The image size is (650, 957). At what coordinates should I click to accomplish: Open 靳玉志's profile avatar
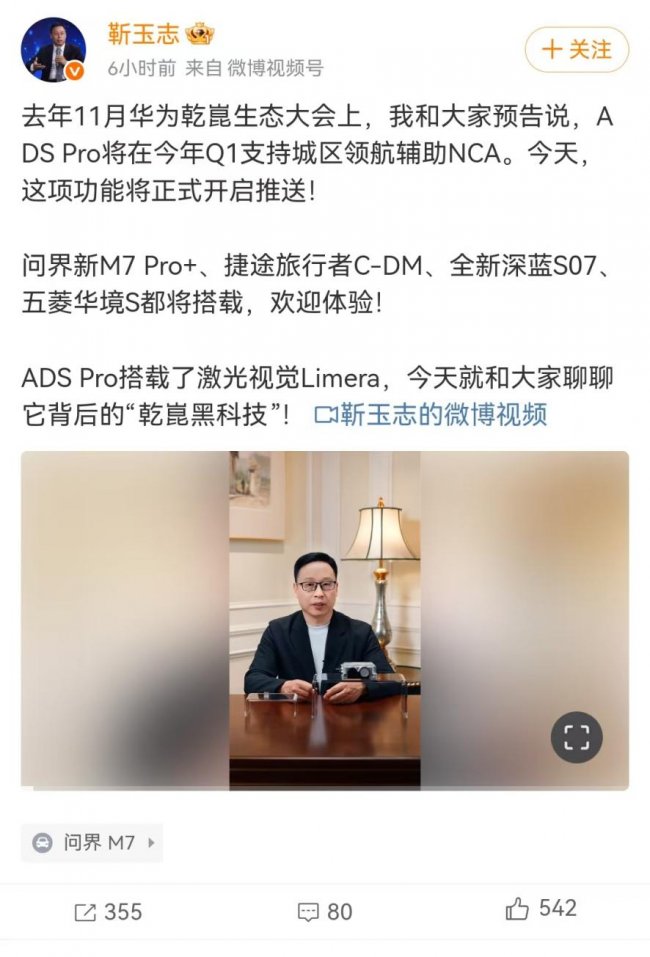click(x=54, y=49)
